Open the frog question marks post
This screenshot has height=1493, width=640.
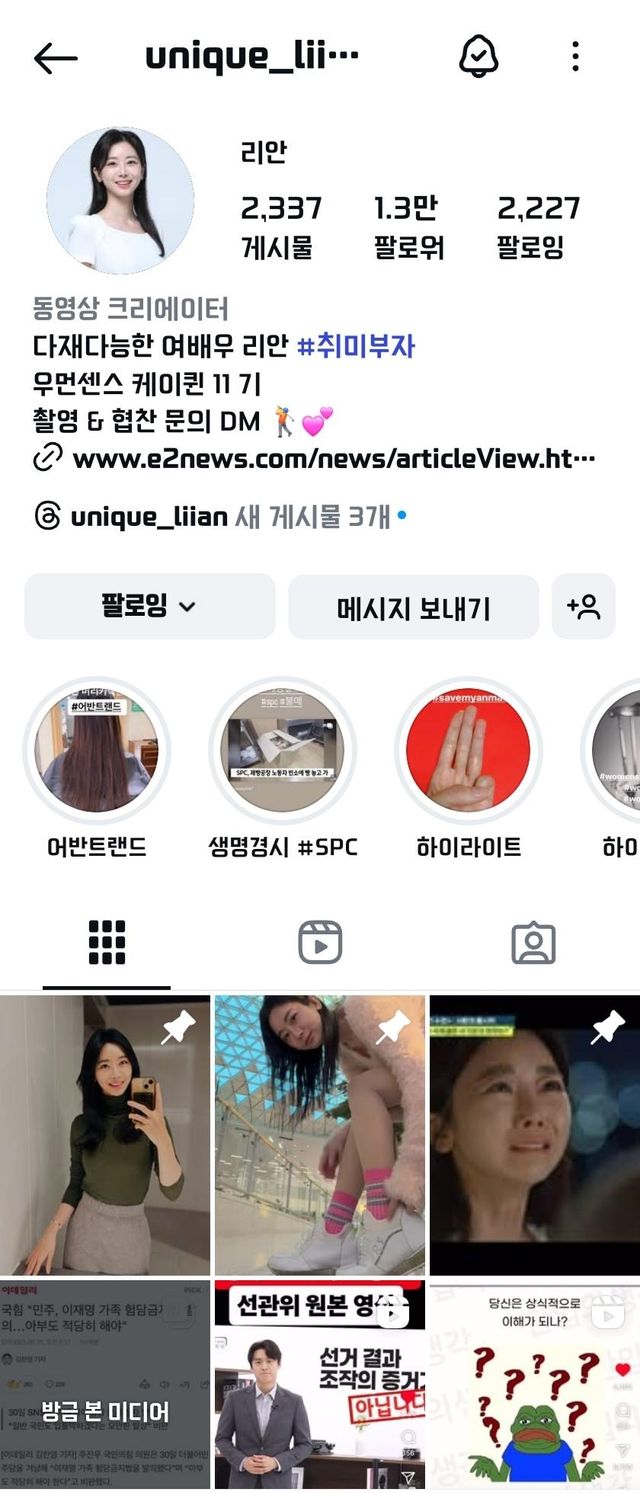point(534,1385)
